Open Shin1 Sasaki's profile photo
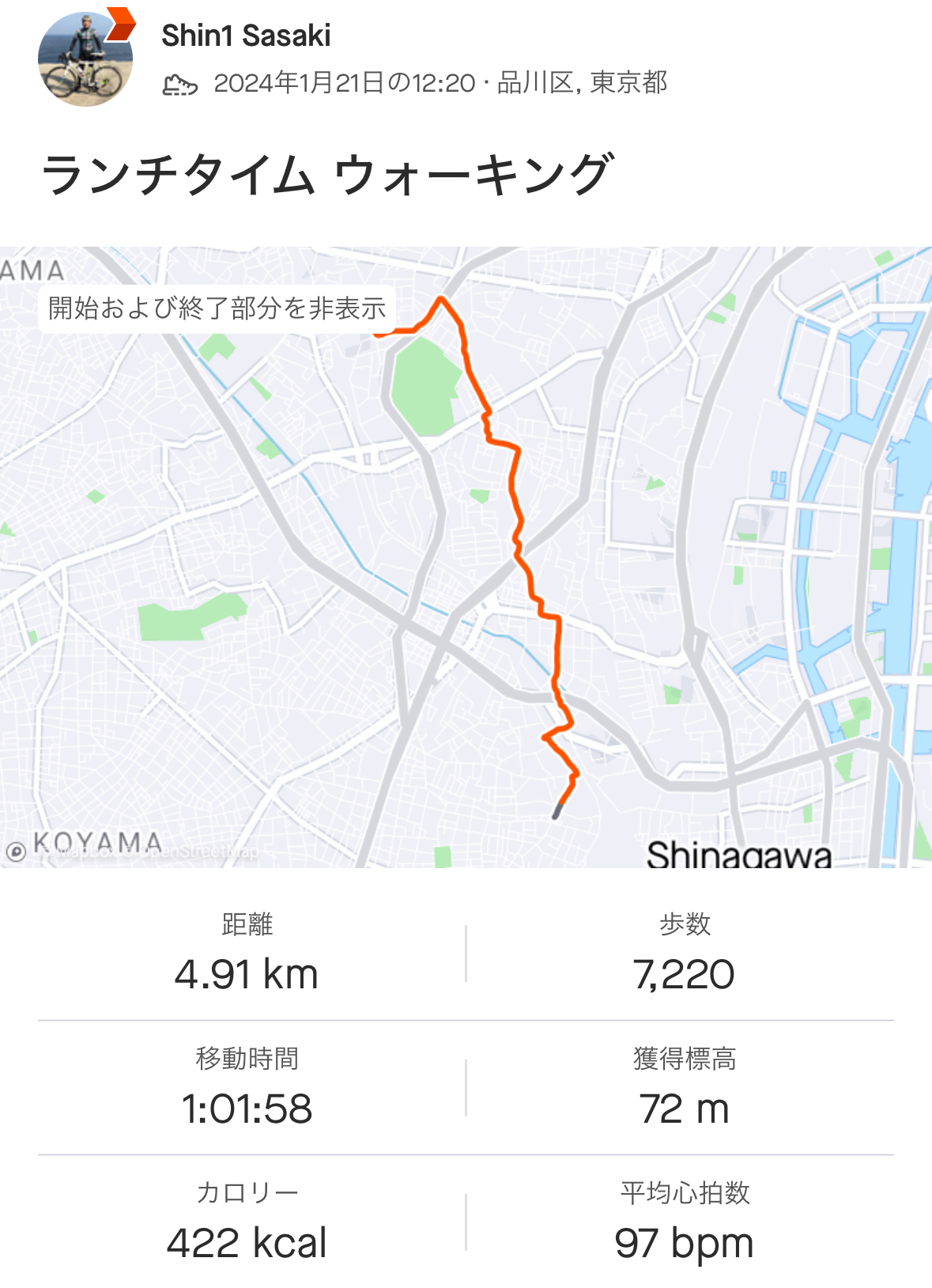The height and width of the screenshot is (1288, 932). (85, 60)
